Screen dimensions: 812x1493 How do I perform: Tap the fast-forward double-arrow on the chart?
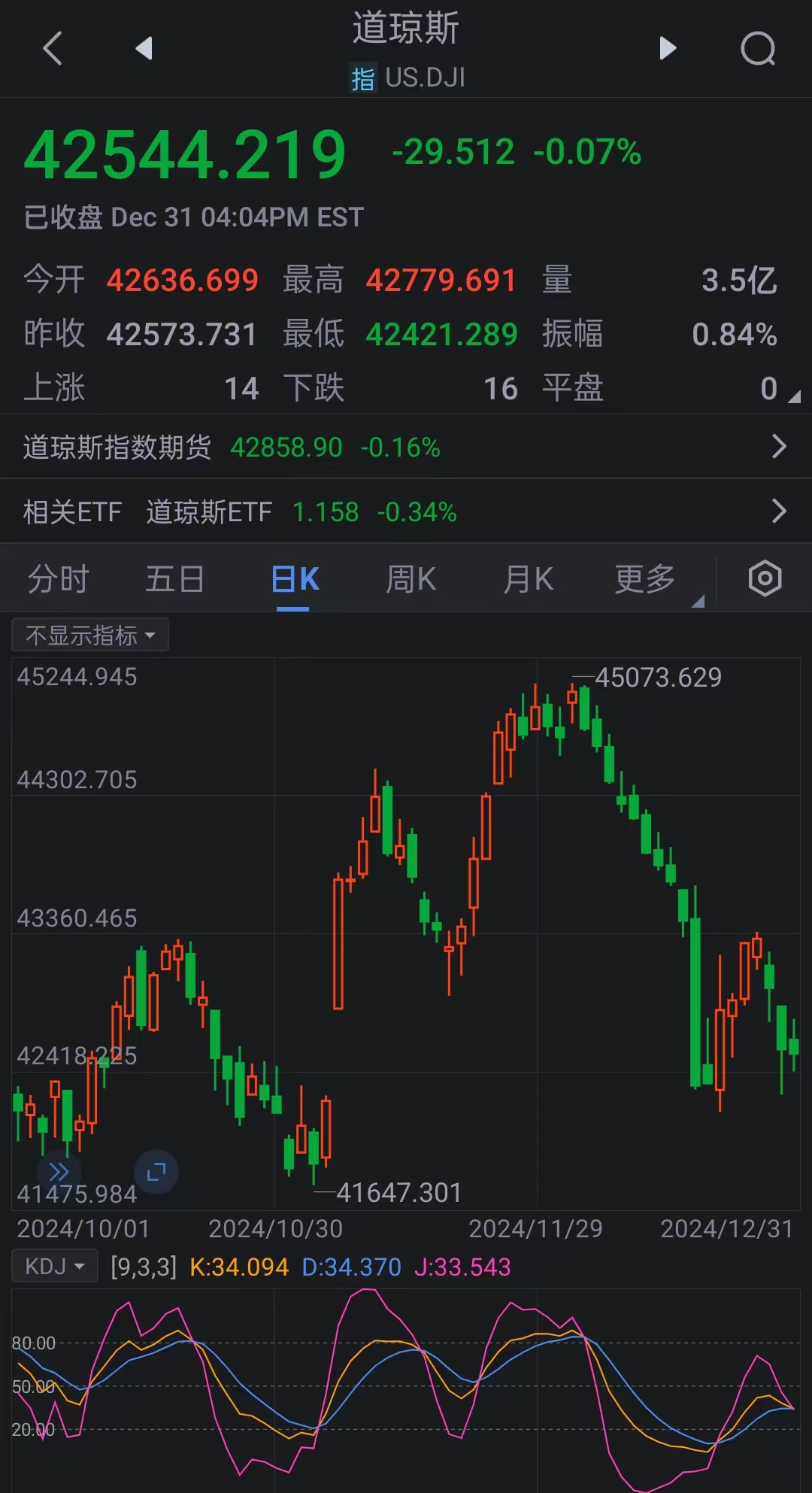tap(58, 1170)
